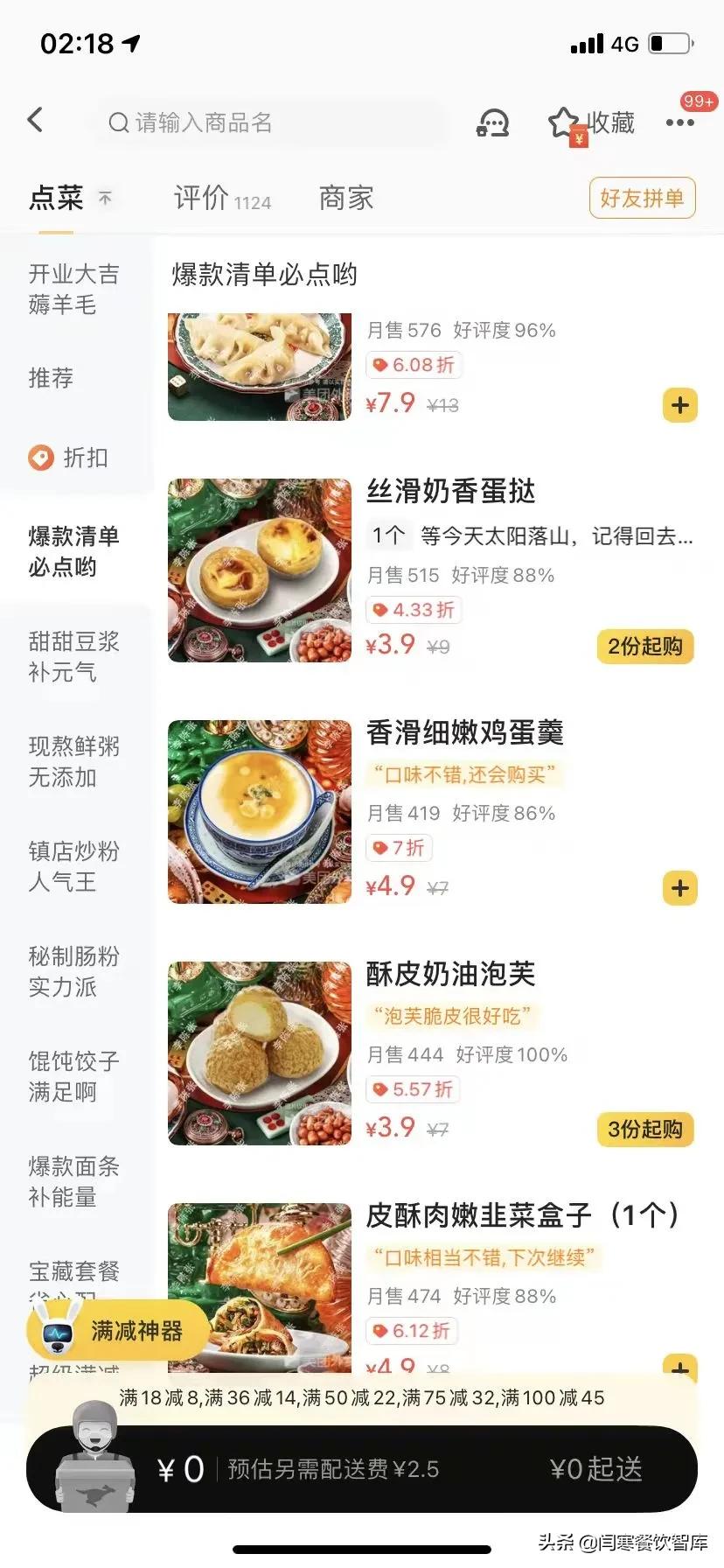The image size is (724, 1568).
Task: Tap the 6.08折 discount tag on dumplings
Action: click(413, 365)
